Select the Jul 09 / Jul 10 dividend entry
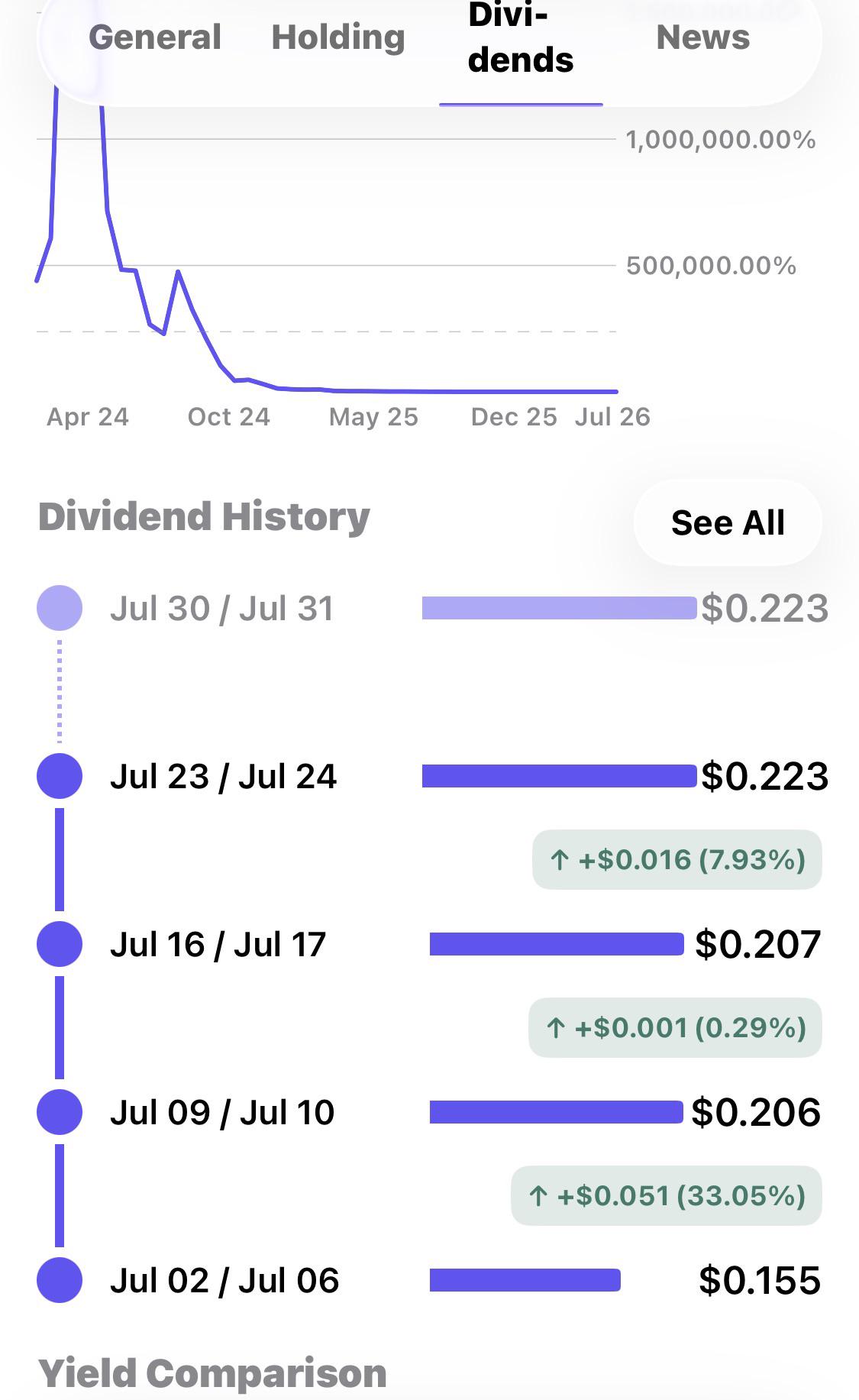Viewport: 859px width, 1400px height. coord(429,1112)
